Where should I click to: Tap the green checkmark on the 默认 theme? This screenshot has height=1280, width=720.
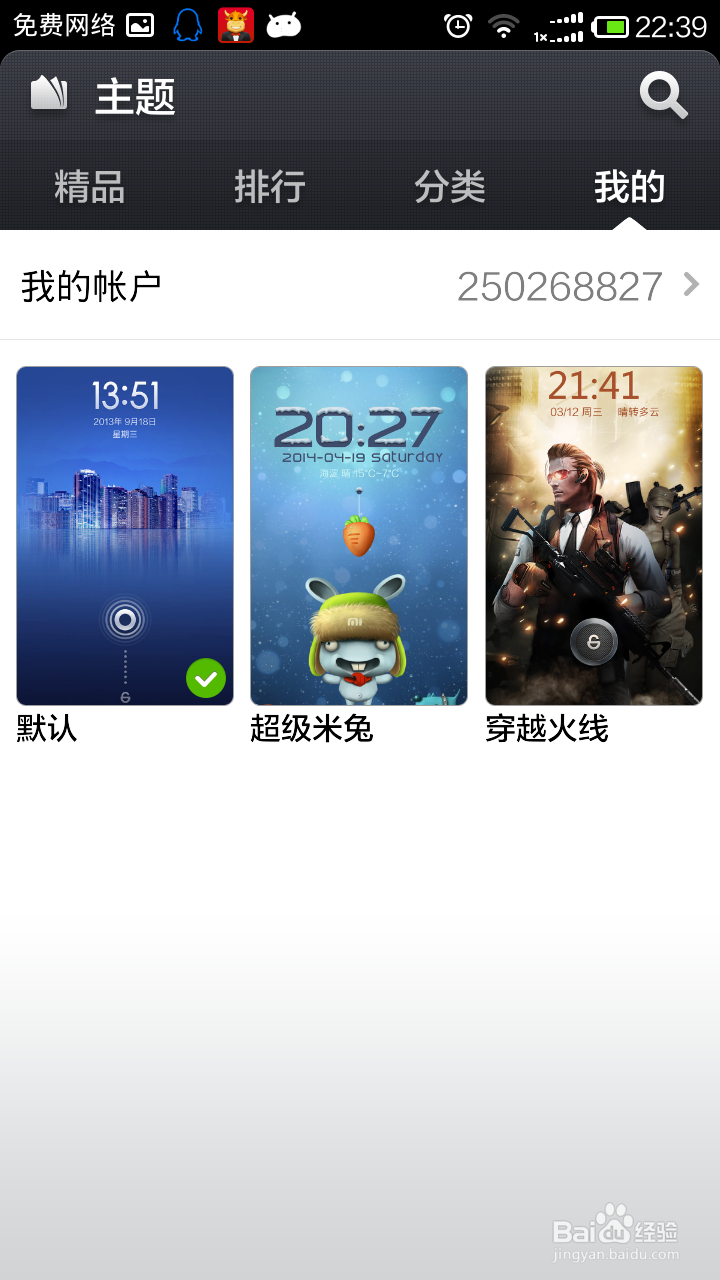pos(206,678)
